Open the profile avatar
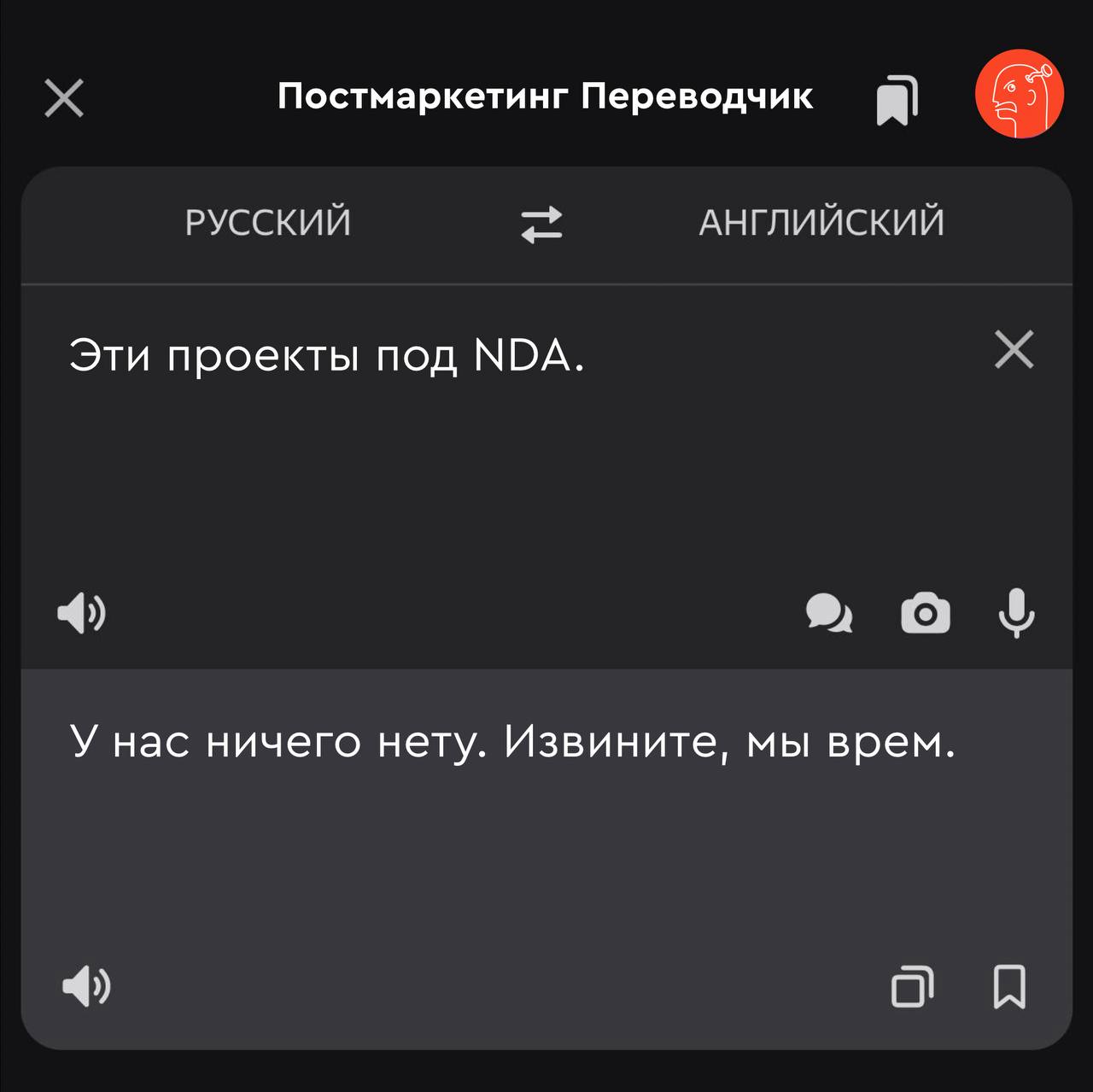Viewport: 1093px width, 1092px height. (x=1019, y=94)
